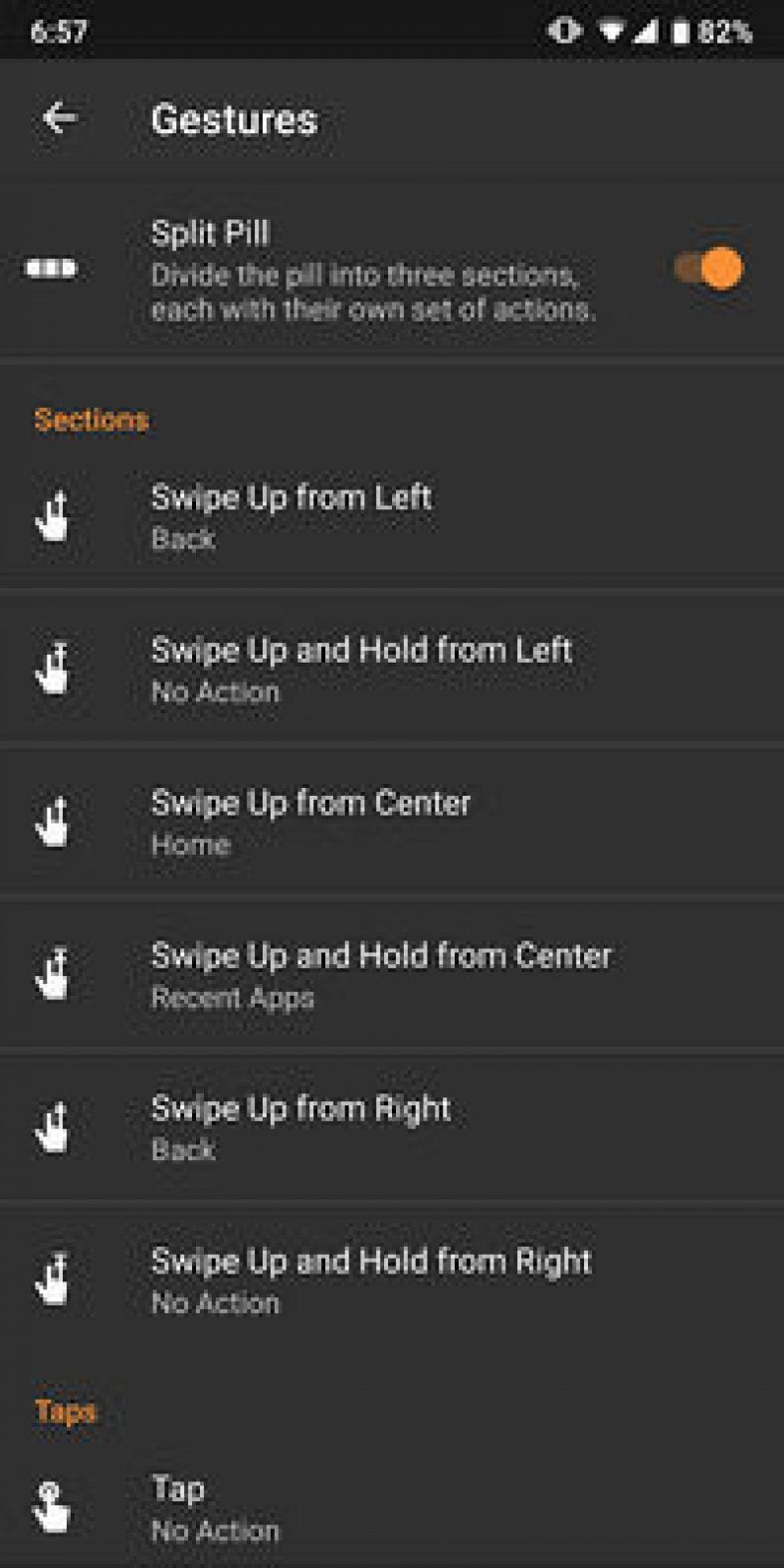This screenshot has height=1568, width=784.
Task: Click the Swipe Up from Center gesture icon
Action: pyautogui.click(x=57, y=819)
